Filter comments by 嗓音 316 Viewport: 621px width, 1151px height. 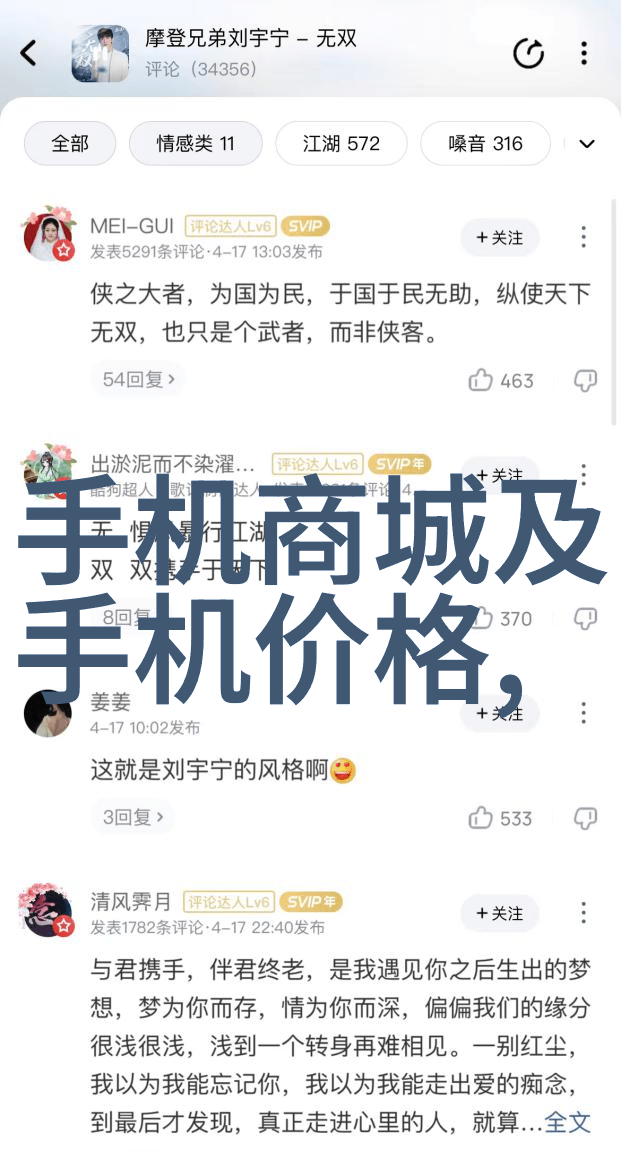click(x=485, y=144)
